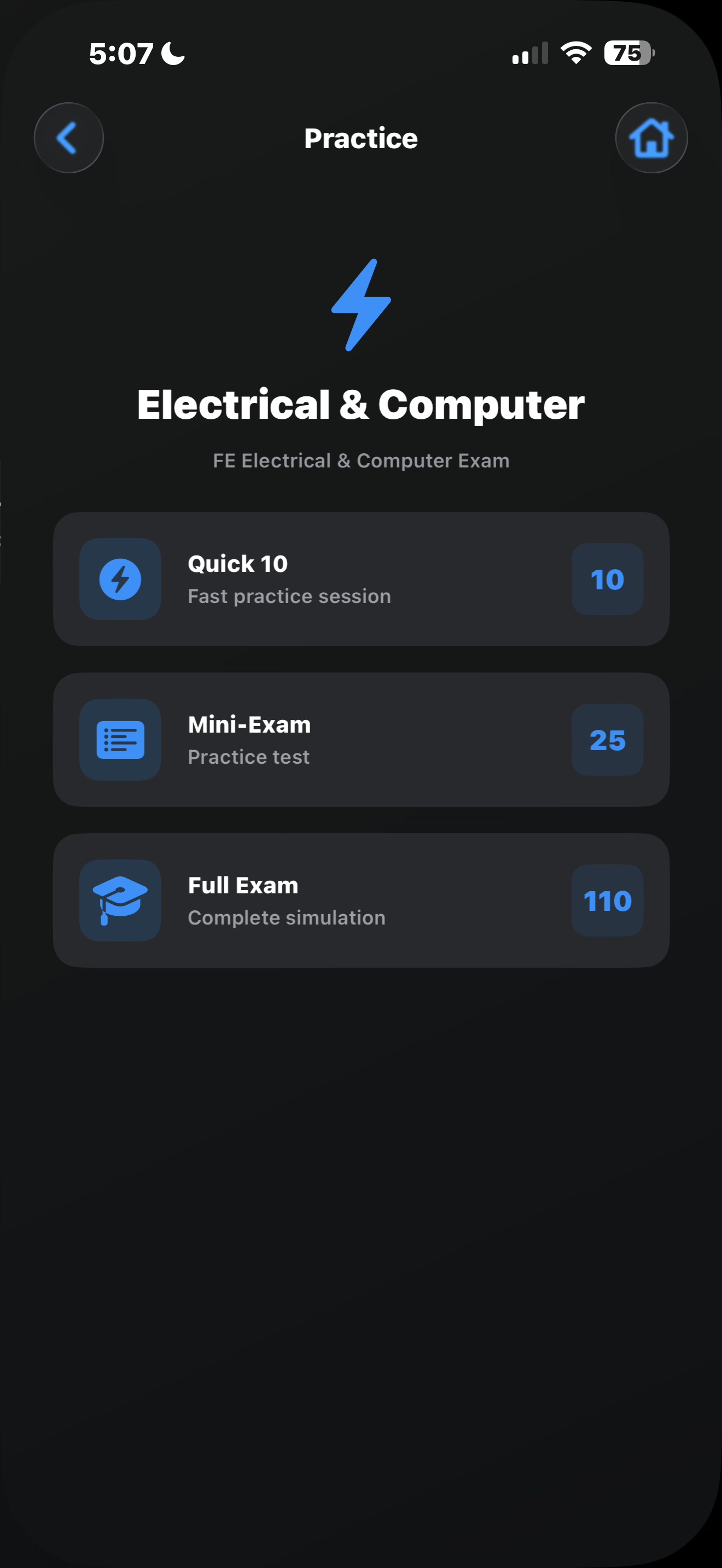Viewport: 722px width, 1568px height.
Task: Tap the blue lightning bolt category icon
Action: (361, 306)
